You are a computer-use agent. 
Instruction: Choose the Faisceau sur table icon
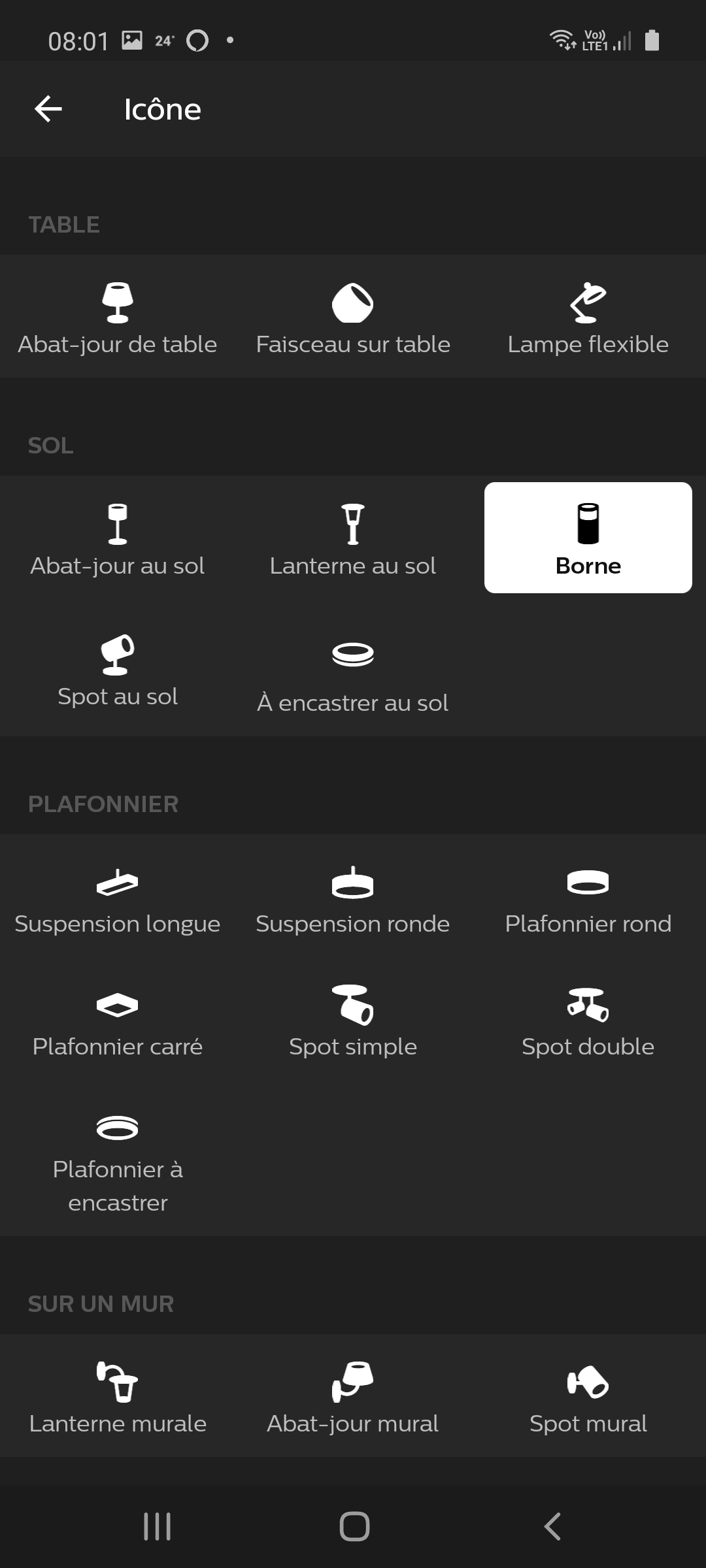(353, 316)
